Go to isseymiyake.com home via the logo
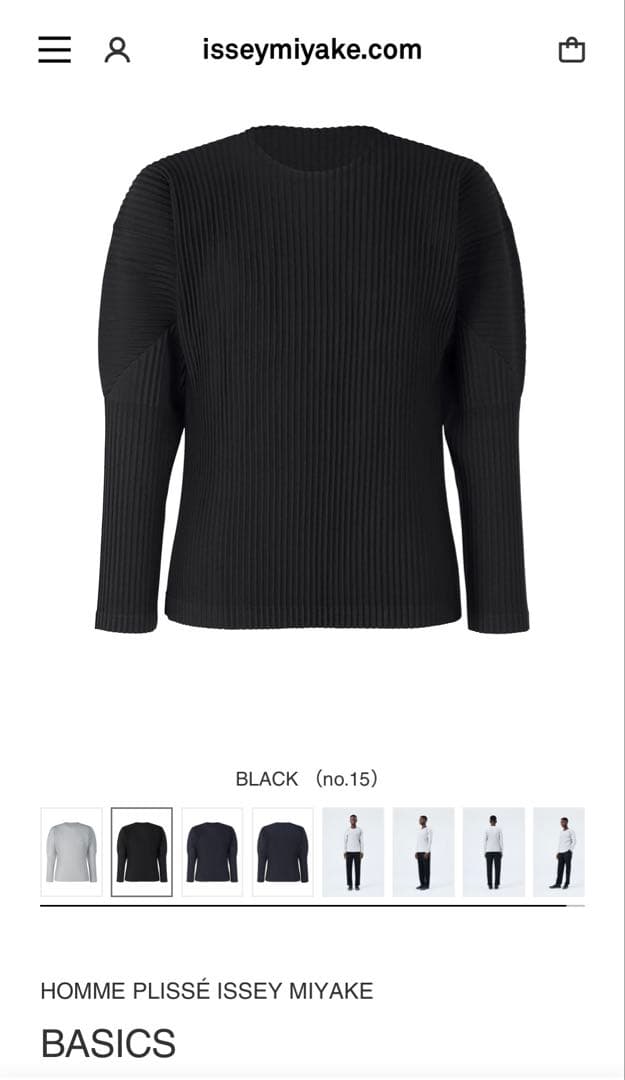This screenshot has height=1080, width=625. pos(312,50)
